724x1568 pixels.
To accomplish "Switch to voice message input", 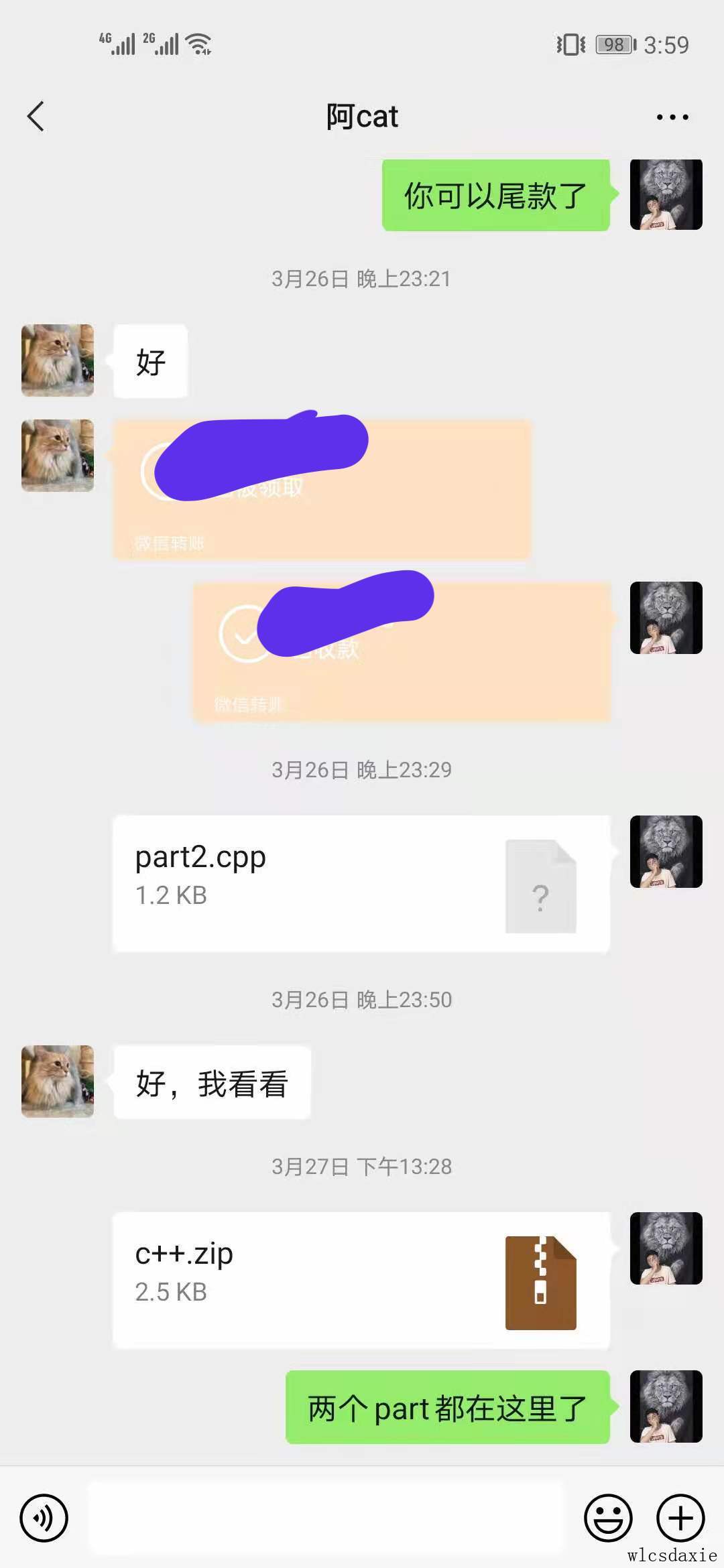I will (44, 1518).
